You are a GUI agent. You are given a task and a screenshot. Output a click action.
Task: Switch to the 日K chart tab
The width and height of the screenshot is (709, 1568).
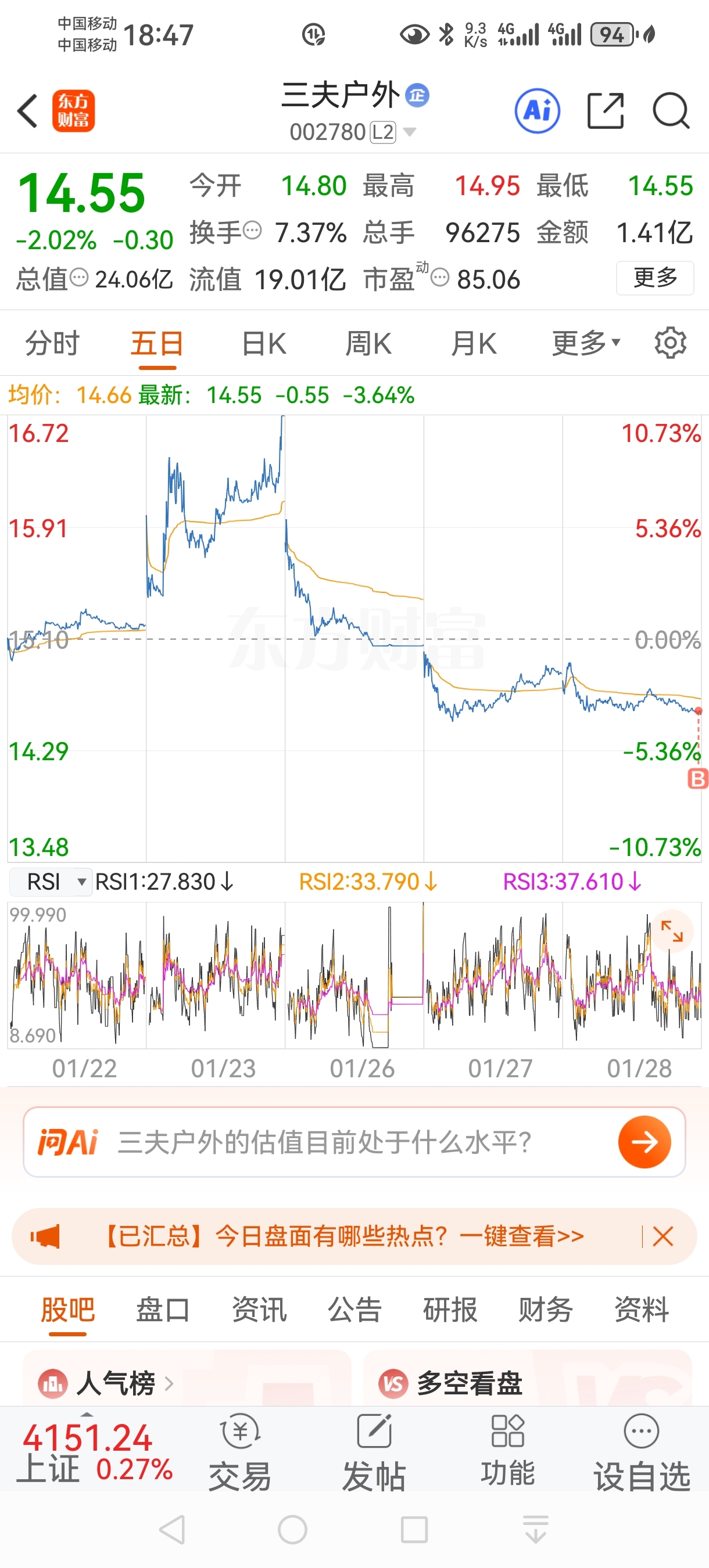[264, 343]
